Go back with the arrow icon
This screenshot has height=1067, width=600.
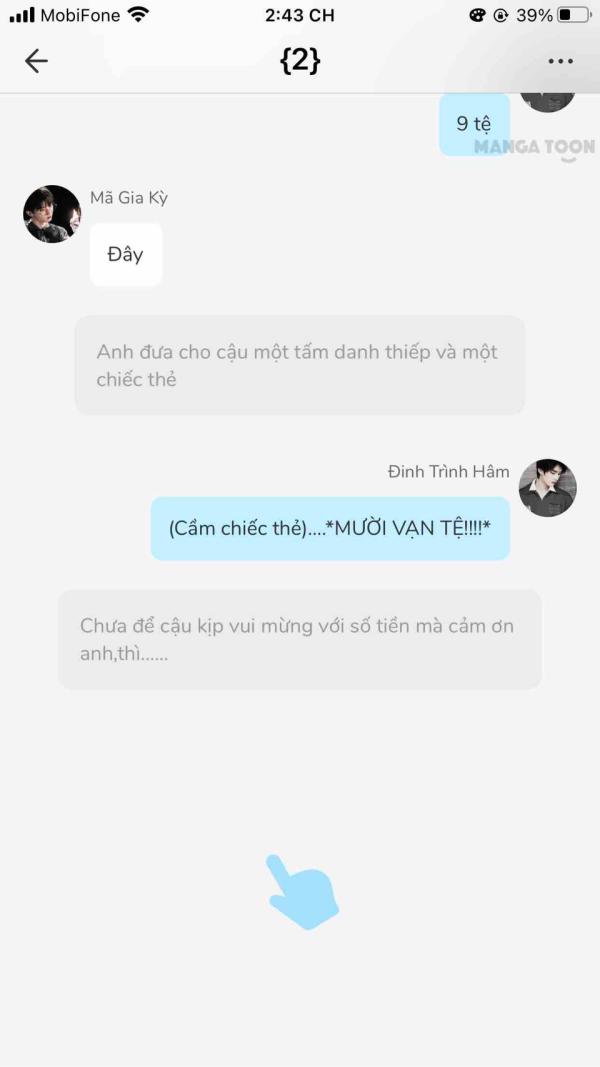point(36,61)
